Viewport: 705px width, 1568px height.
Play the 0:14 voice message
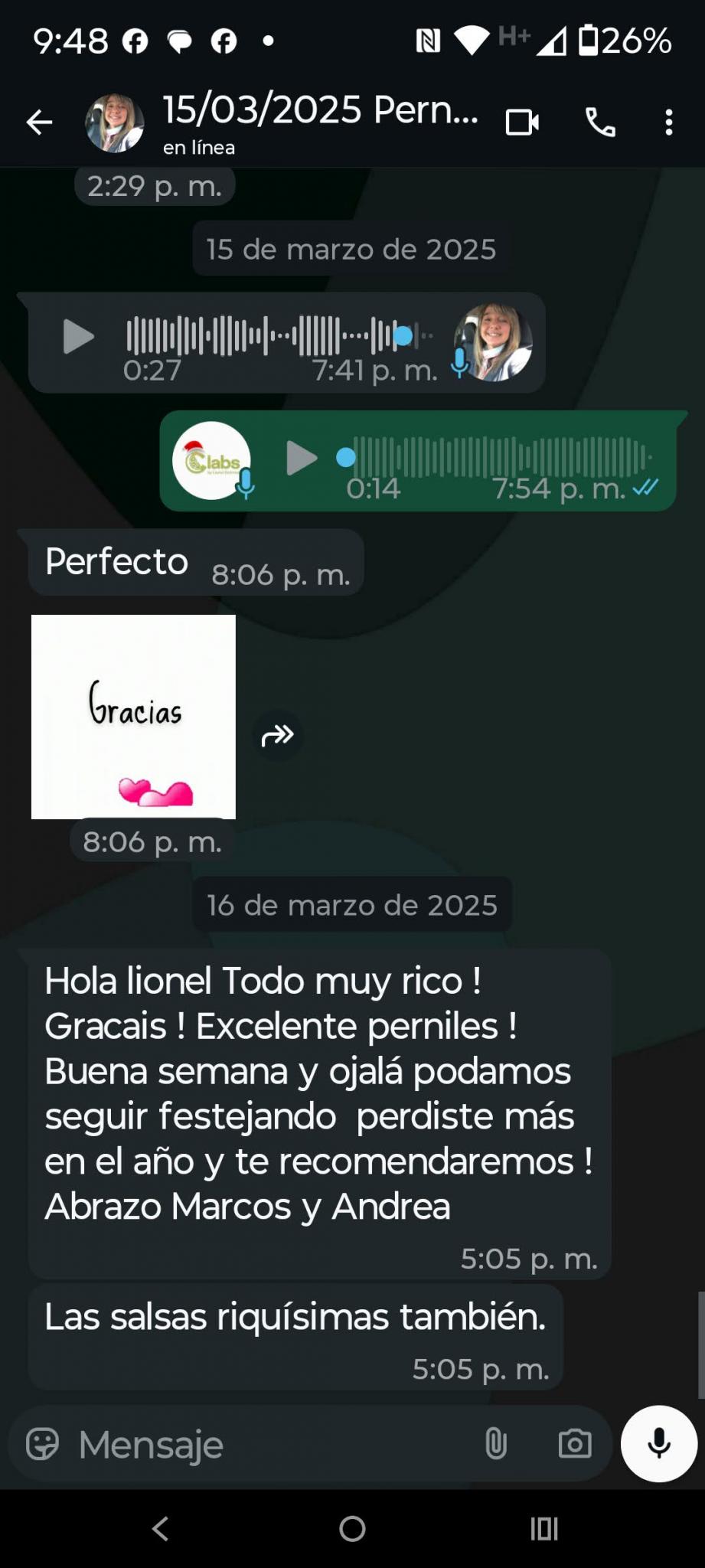click(x=302, y=459)
